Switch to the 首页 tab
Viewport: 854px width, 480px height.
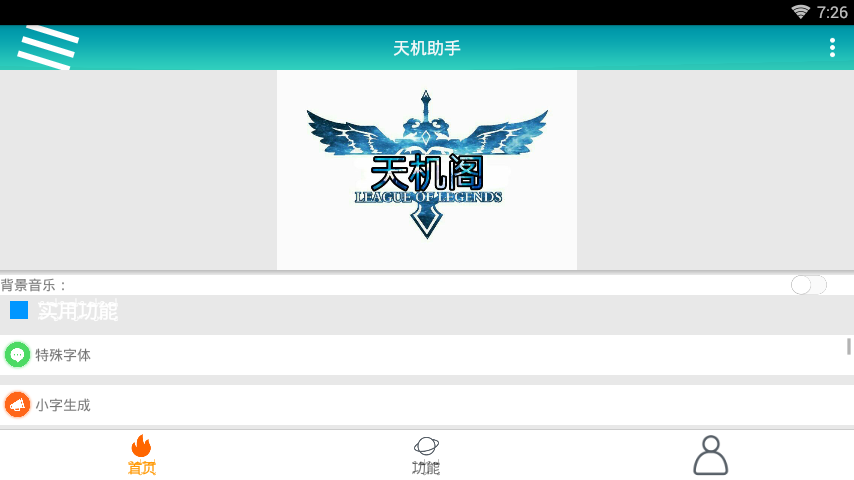click(x=142, y=455)
